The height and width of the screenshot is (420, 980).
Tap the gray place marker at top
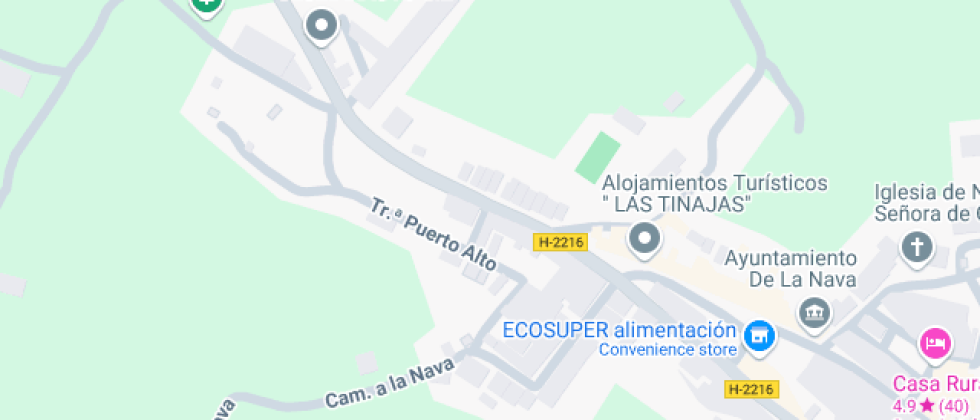(x=321, y=25)
